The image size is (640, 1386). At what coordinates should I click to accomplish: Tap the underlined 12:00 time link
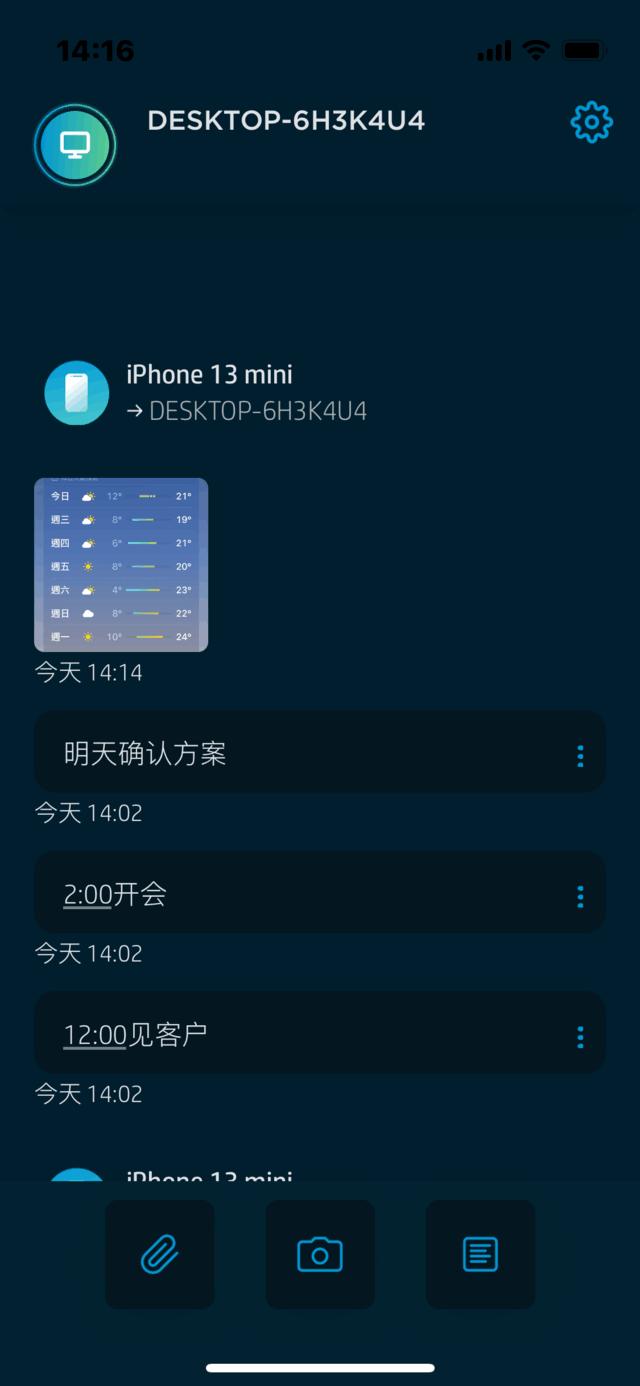point(95,1034)
